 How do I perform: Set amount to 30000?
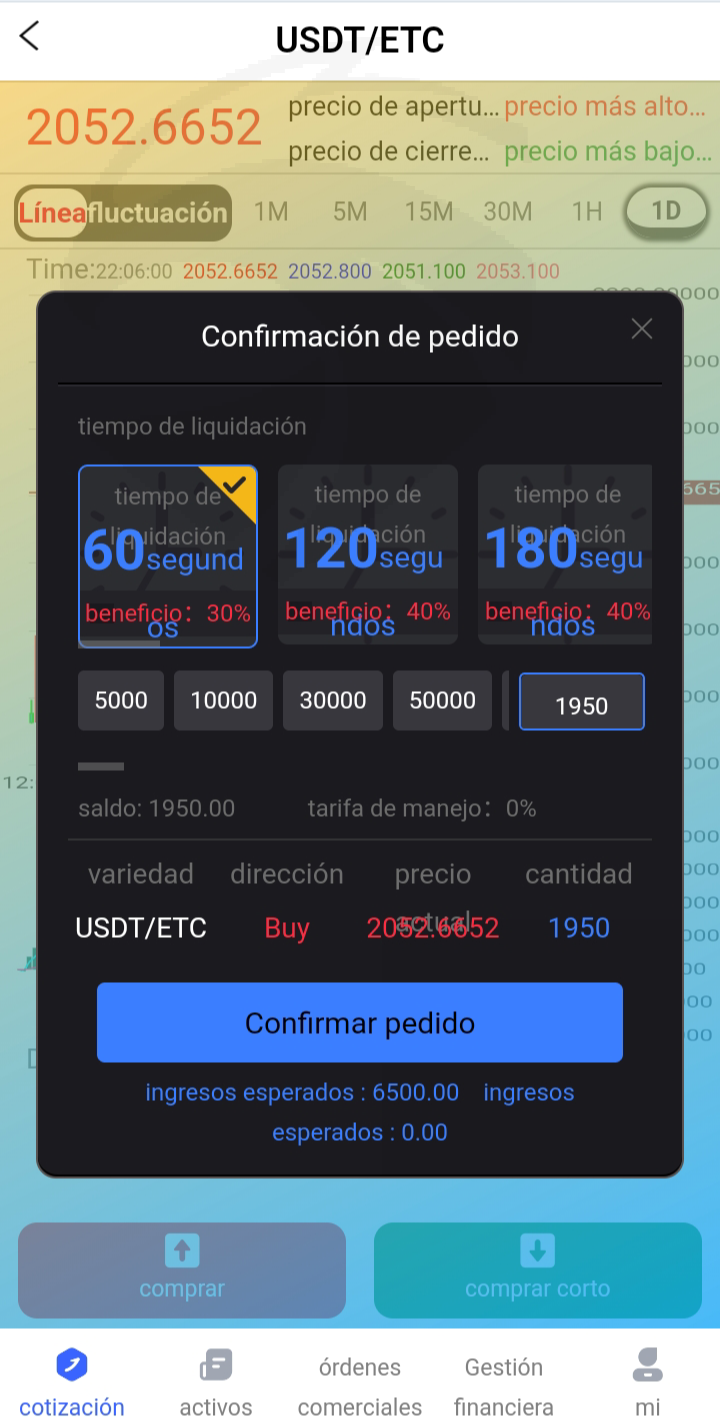coord(333,700)
